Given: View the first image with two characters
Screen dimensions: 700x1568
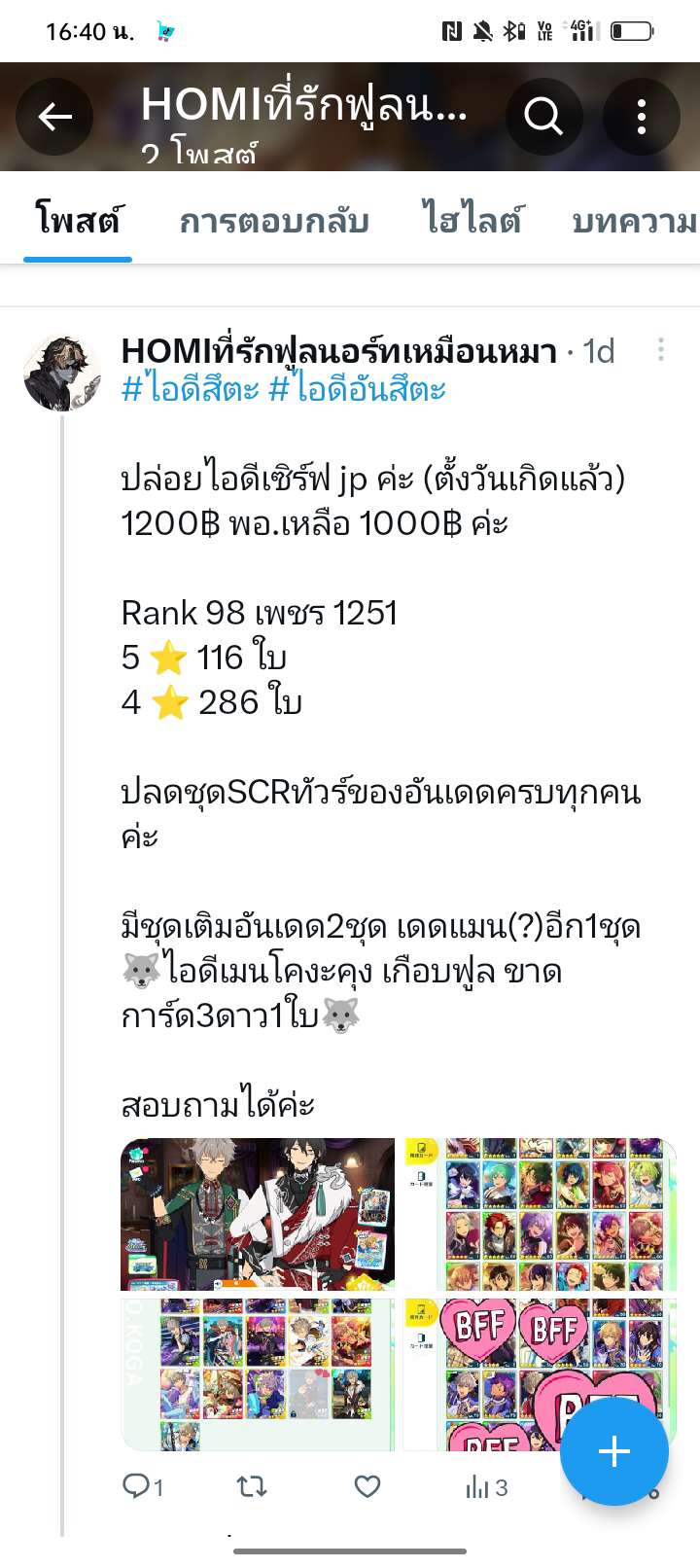Looking at the screenshot, I should tap(258, 1214).
